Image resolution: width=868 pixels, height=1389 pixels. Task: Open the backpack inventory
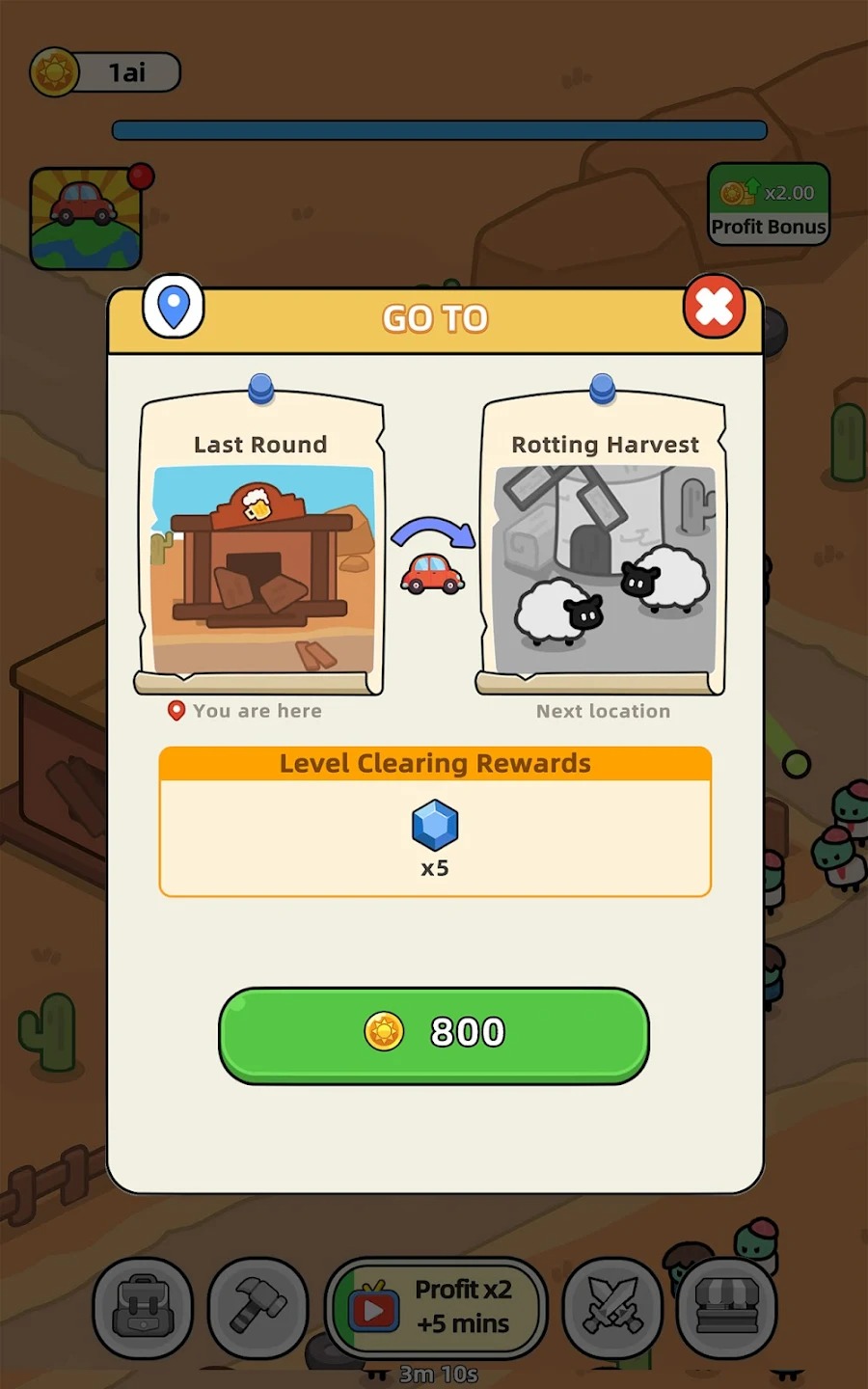pos(143,1308)
